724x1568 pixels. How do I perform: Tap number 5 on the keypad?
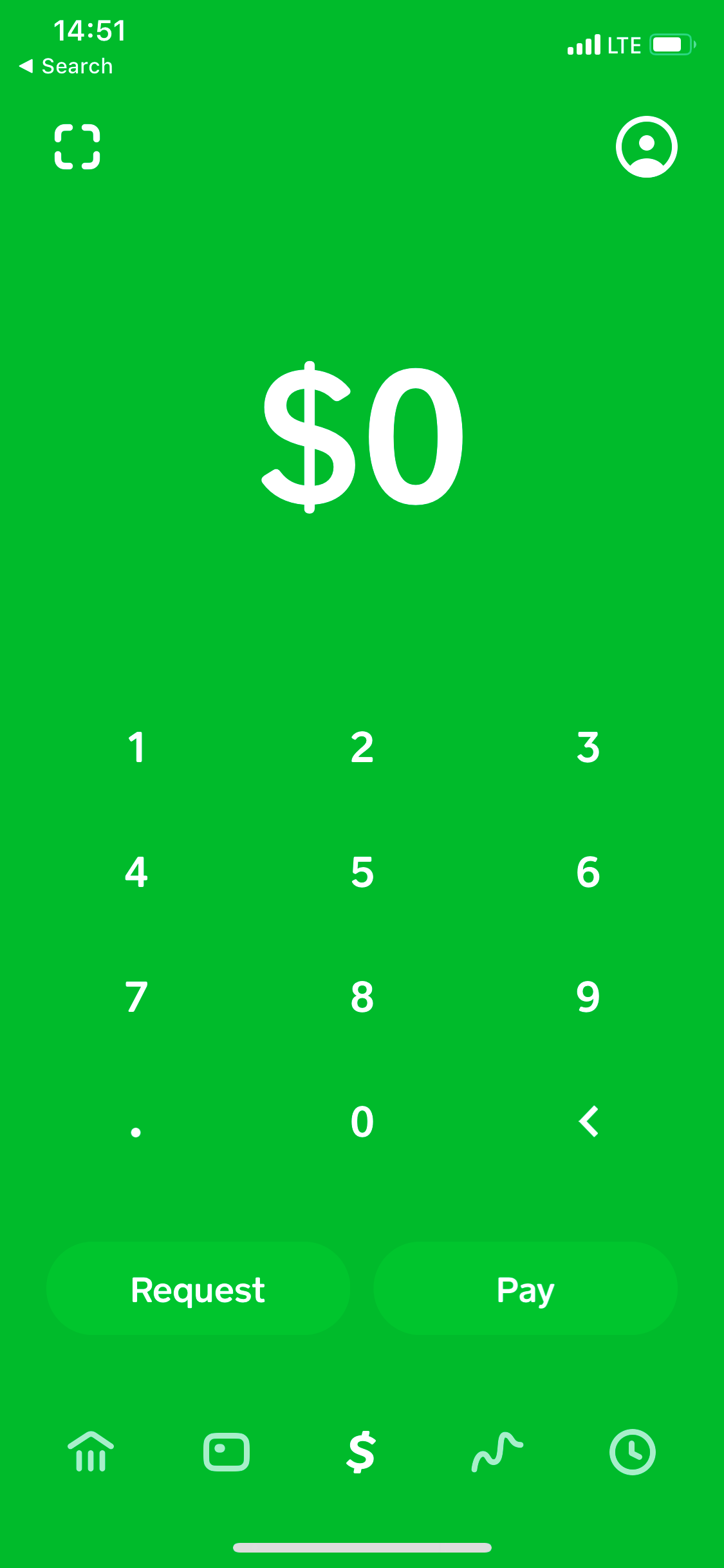362,872
